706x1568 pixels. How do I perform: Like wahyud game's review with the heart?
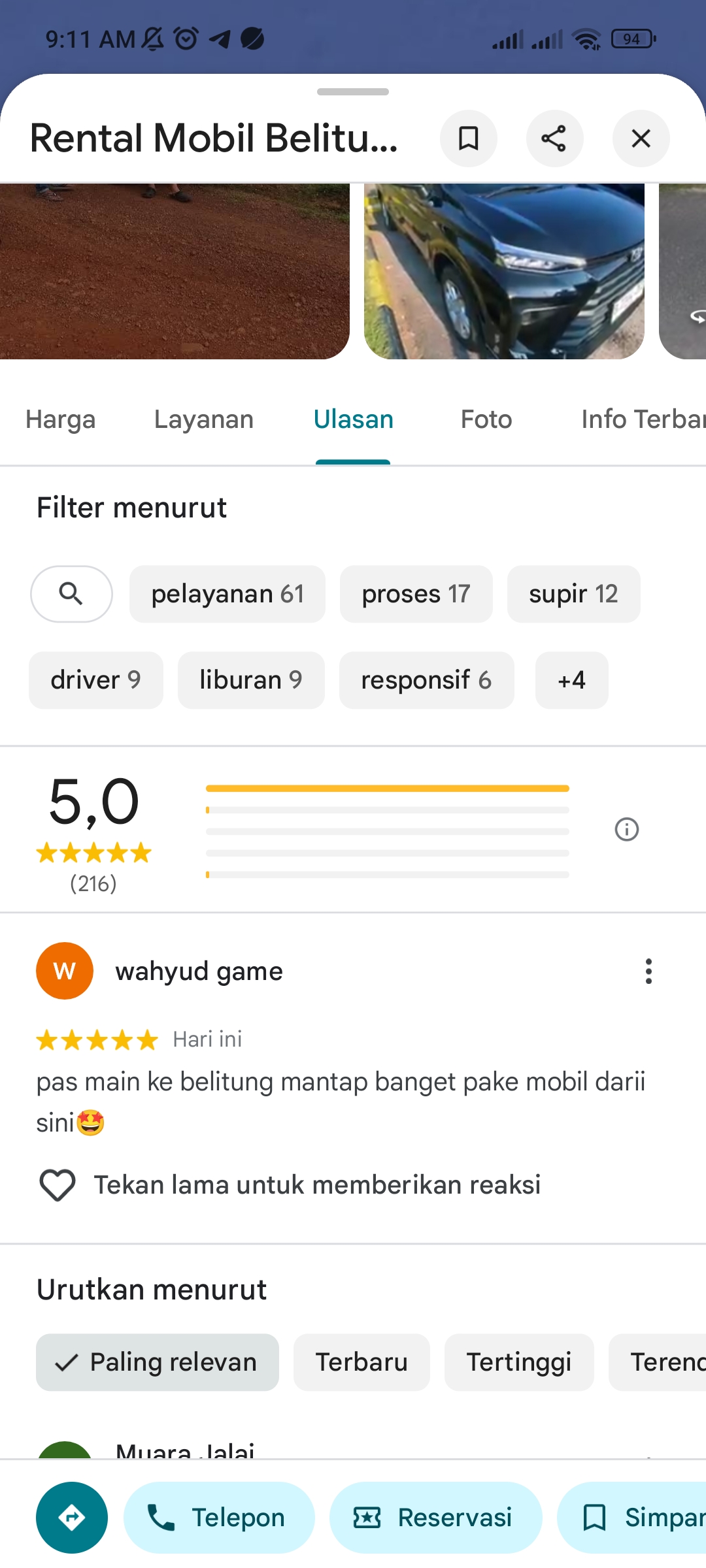[x=58, y=1184]
